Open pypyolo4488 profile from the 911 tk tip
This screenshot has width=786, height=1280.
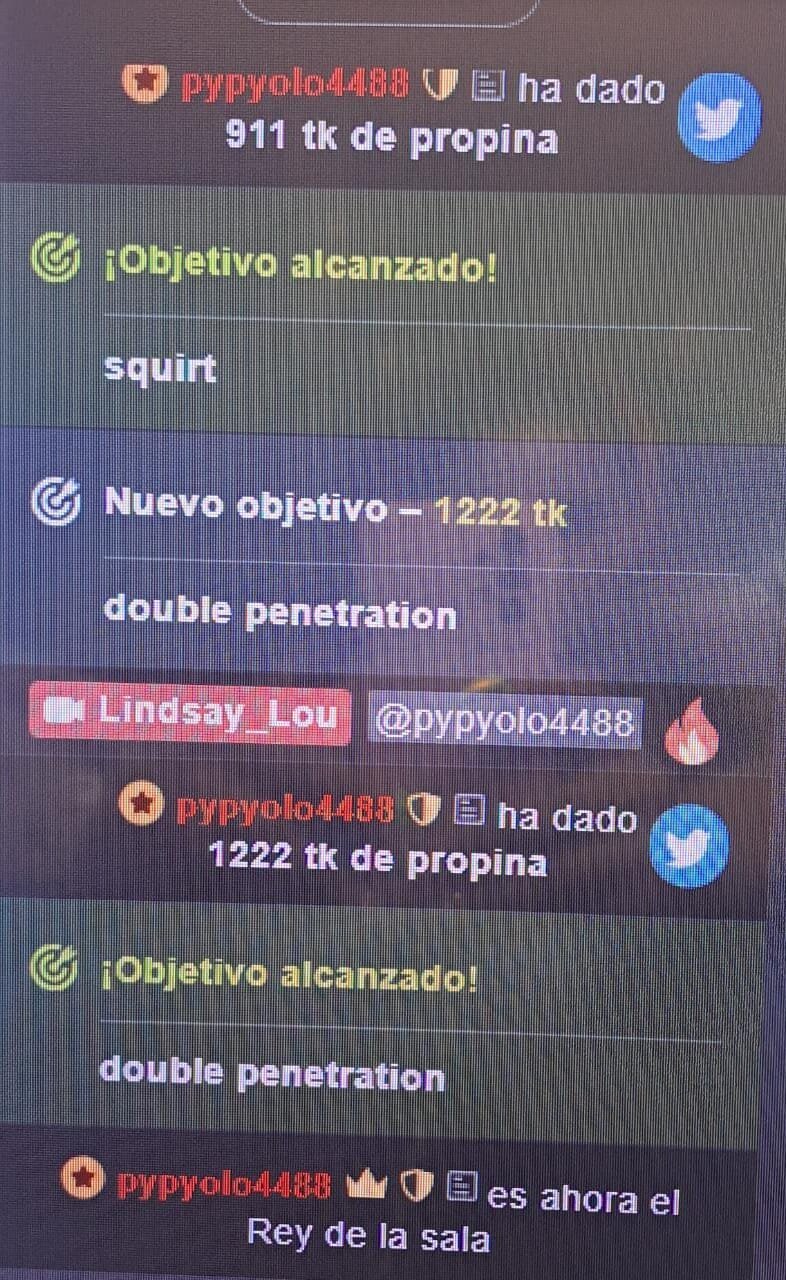tap(294, 88)
